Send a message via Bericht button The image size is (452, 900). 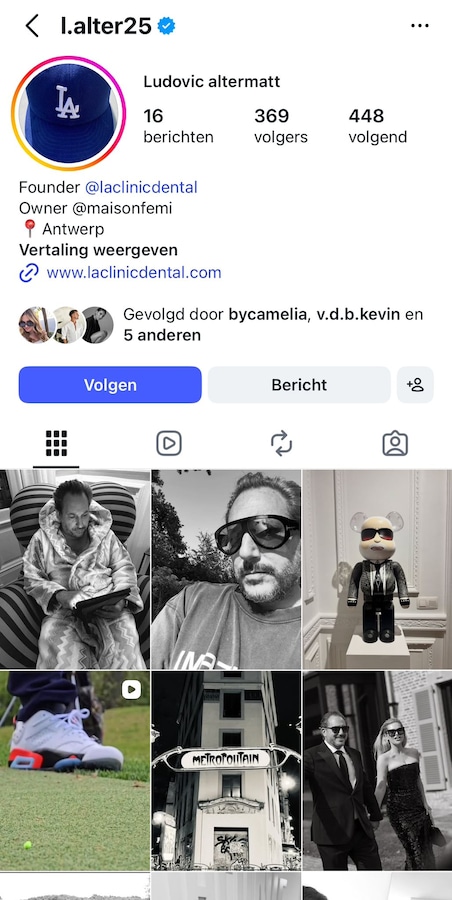tap(299, 385)
